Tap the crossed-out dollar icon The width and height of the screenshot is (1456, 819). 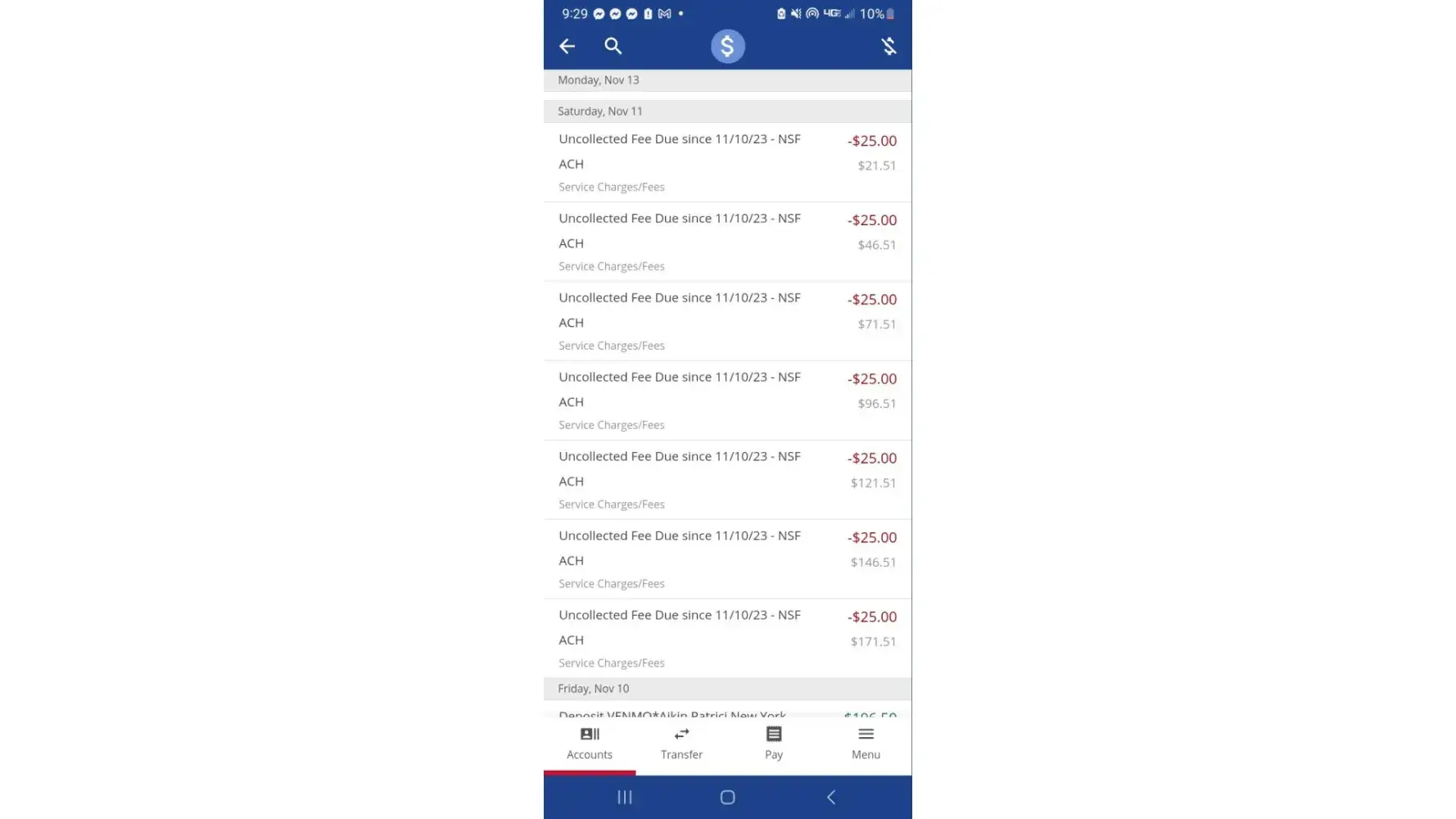(x=889, y=47)
